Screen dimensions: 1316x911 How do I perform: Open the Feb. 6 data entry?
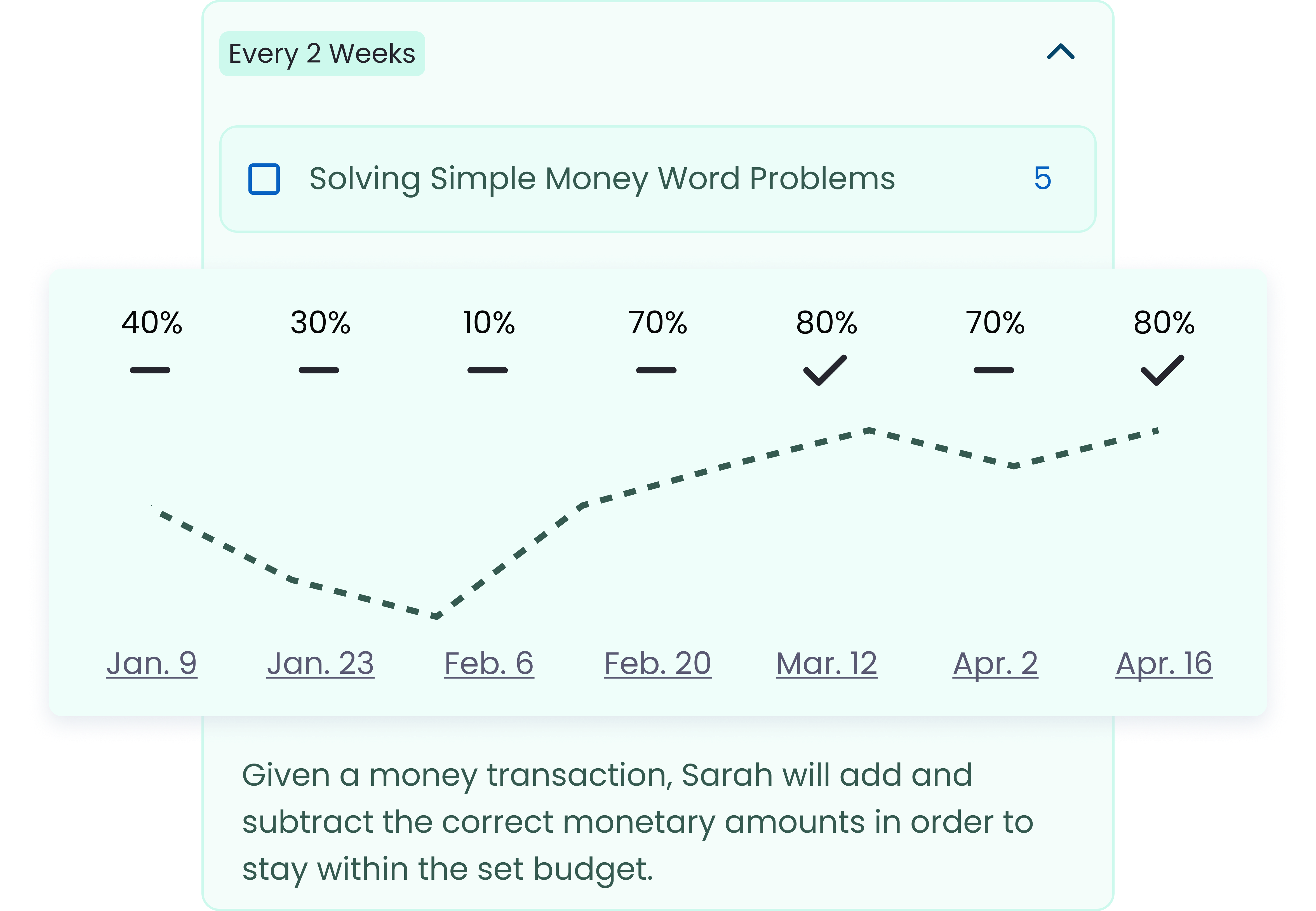488,663
